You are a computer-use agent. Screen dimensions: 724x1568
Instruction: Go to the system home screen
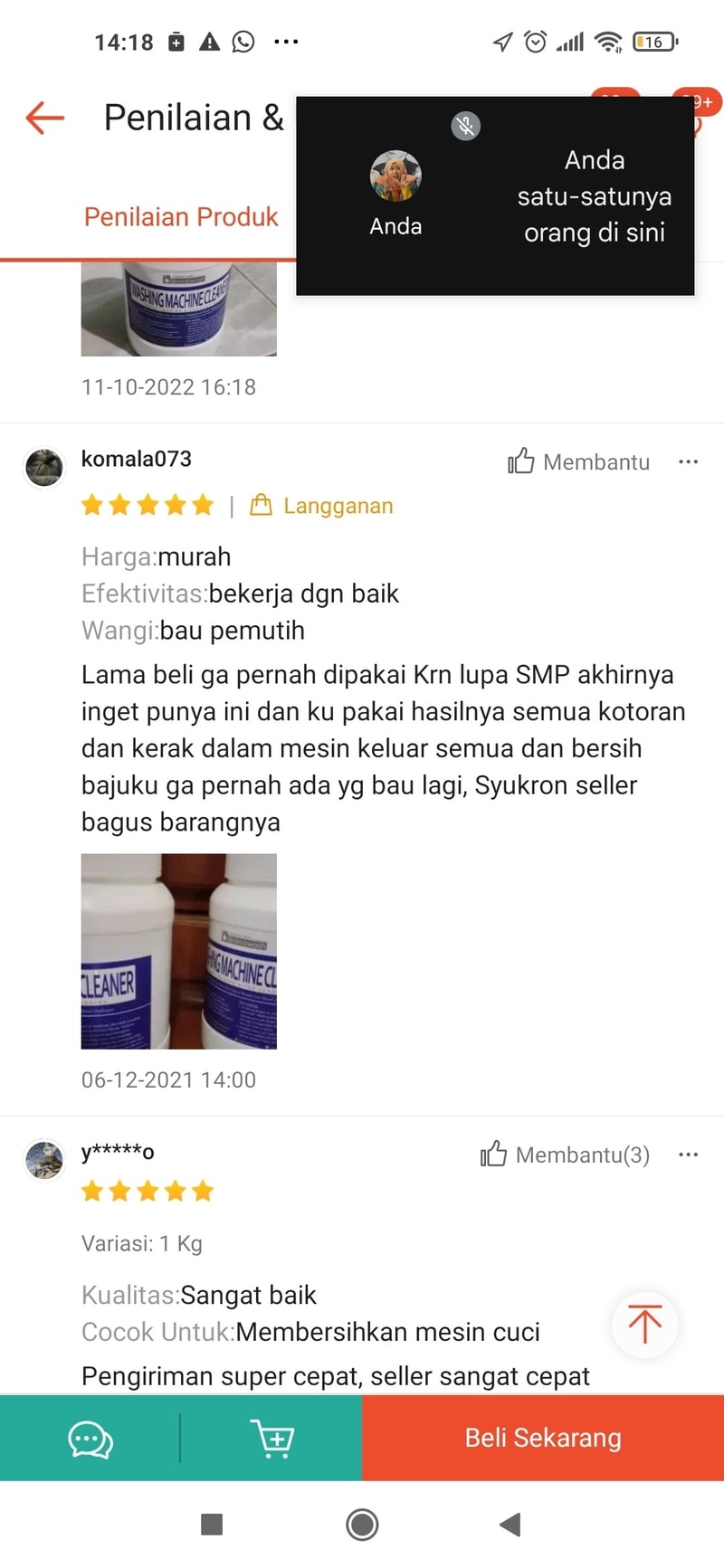[362, 1525]
